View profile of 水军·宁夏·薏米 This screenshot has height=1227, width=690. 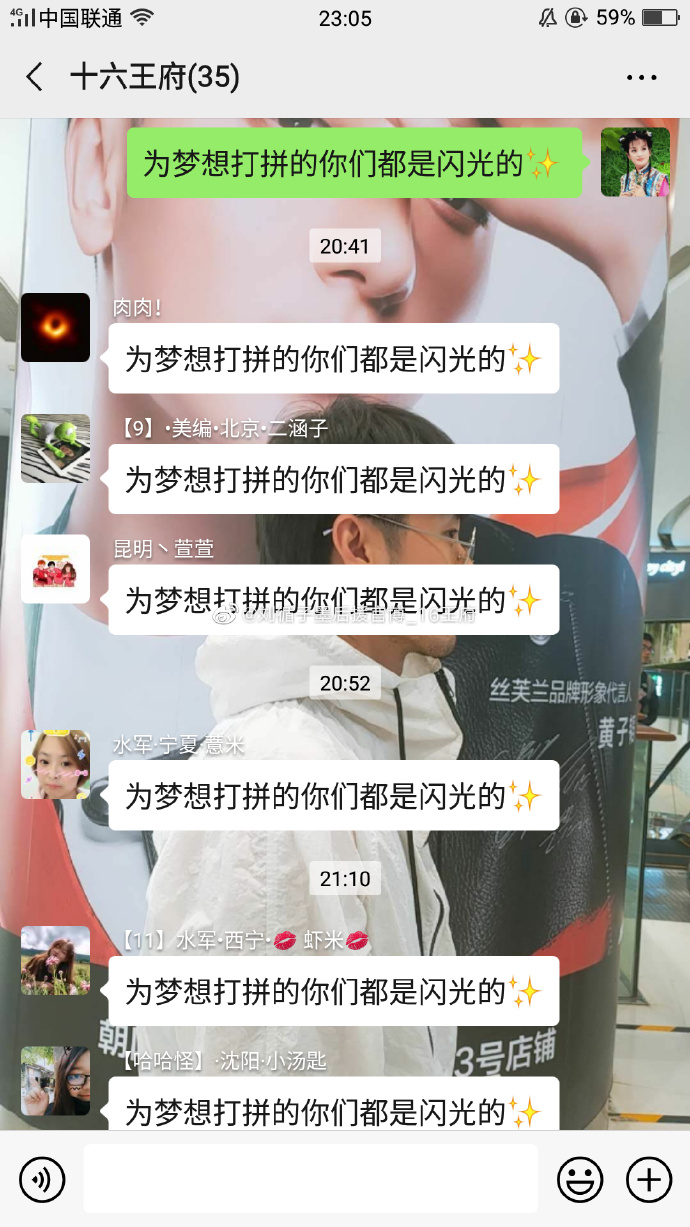[x=56, y=764]
